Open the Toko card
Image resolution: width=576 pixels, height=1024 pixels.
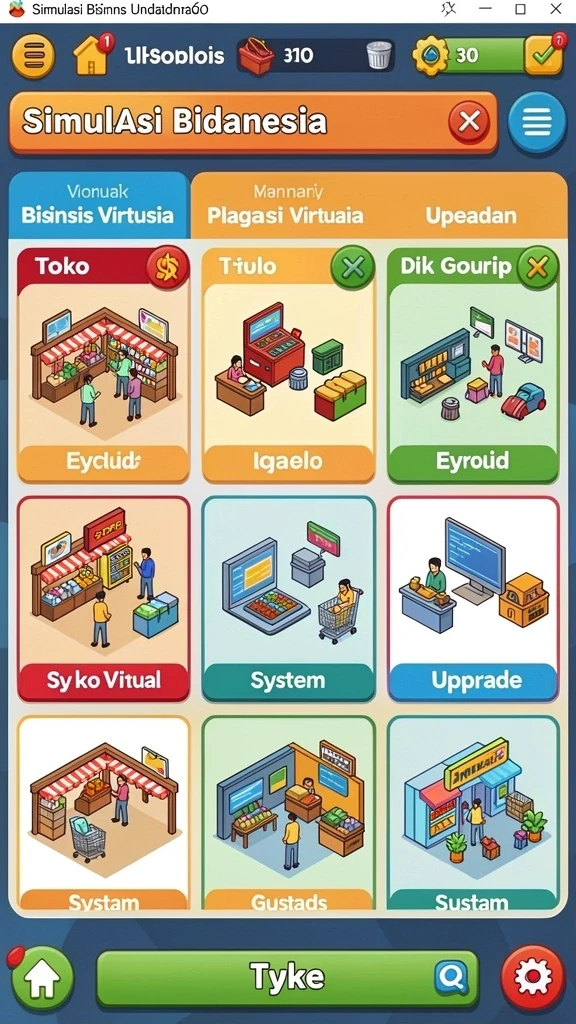tap(103, 365)
